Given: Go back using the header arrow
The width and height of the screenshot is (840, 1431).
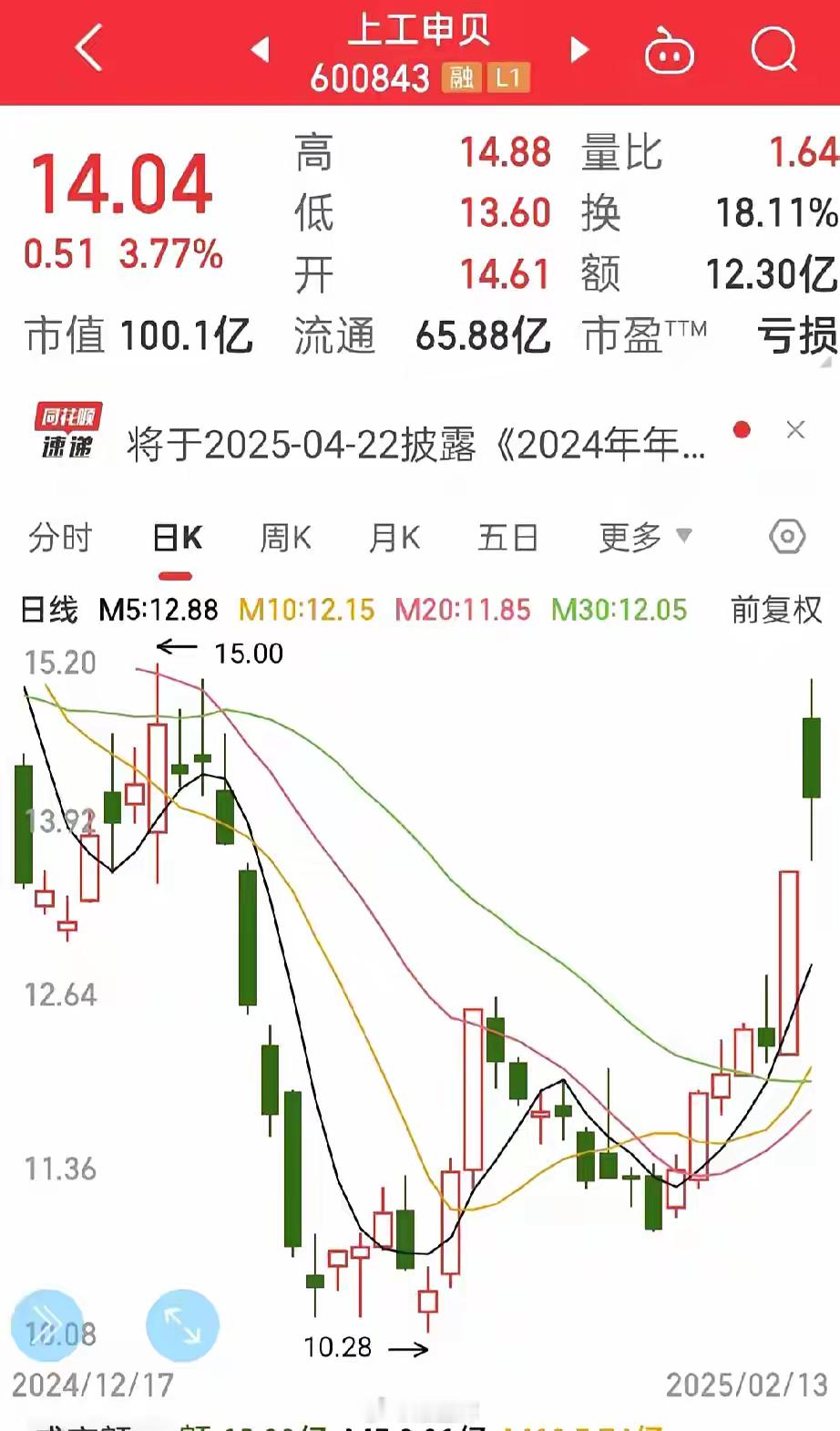Looking at the screenshot, I should tap(88, 47).
